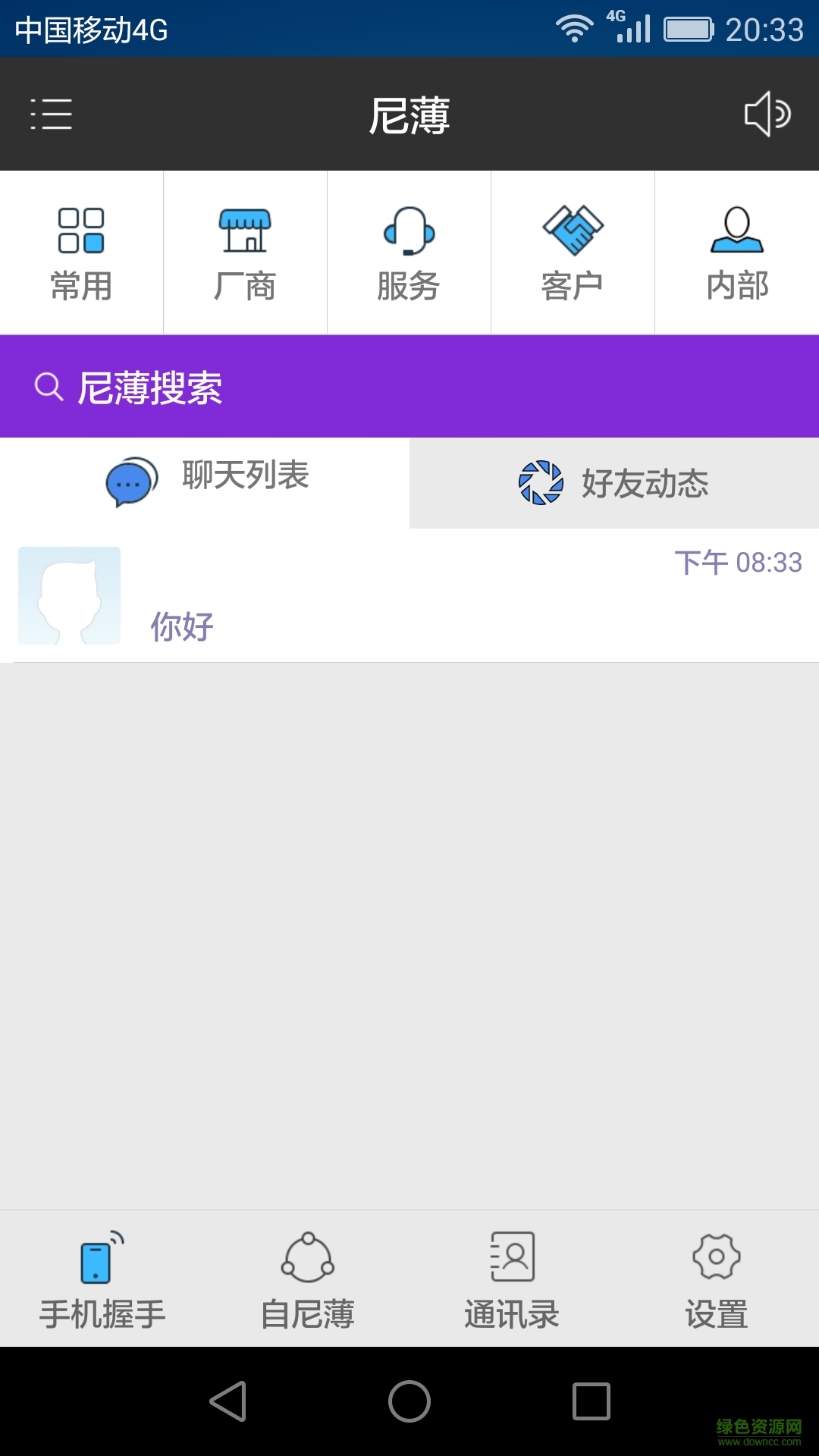The image size is (819, 1456).
Task: Open the 服务 category
Action: pyautogui.click(x=409, y=253)
